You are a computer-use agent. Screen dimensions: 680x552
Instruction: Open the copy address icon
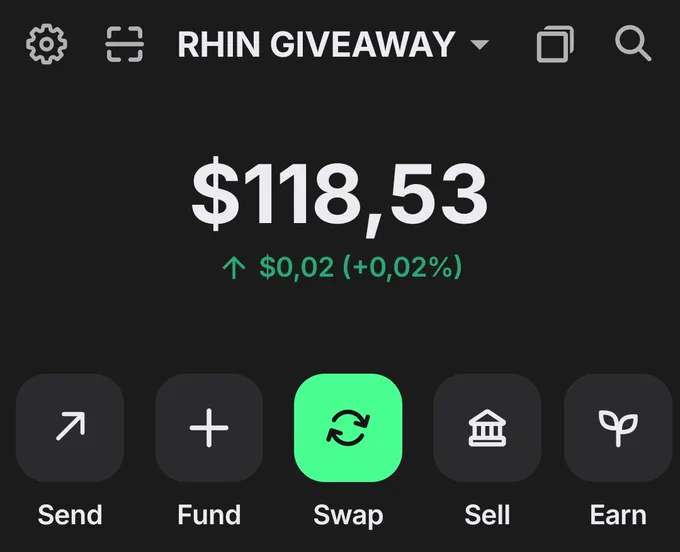tap(555, 45)
